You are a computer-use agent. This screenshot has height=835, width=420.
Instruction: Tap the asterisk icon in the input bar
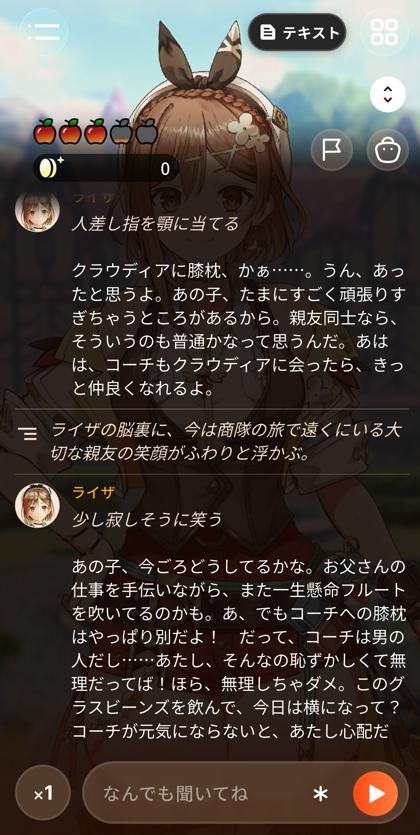click(320, 794)
